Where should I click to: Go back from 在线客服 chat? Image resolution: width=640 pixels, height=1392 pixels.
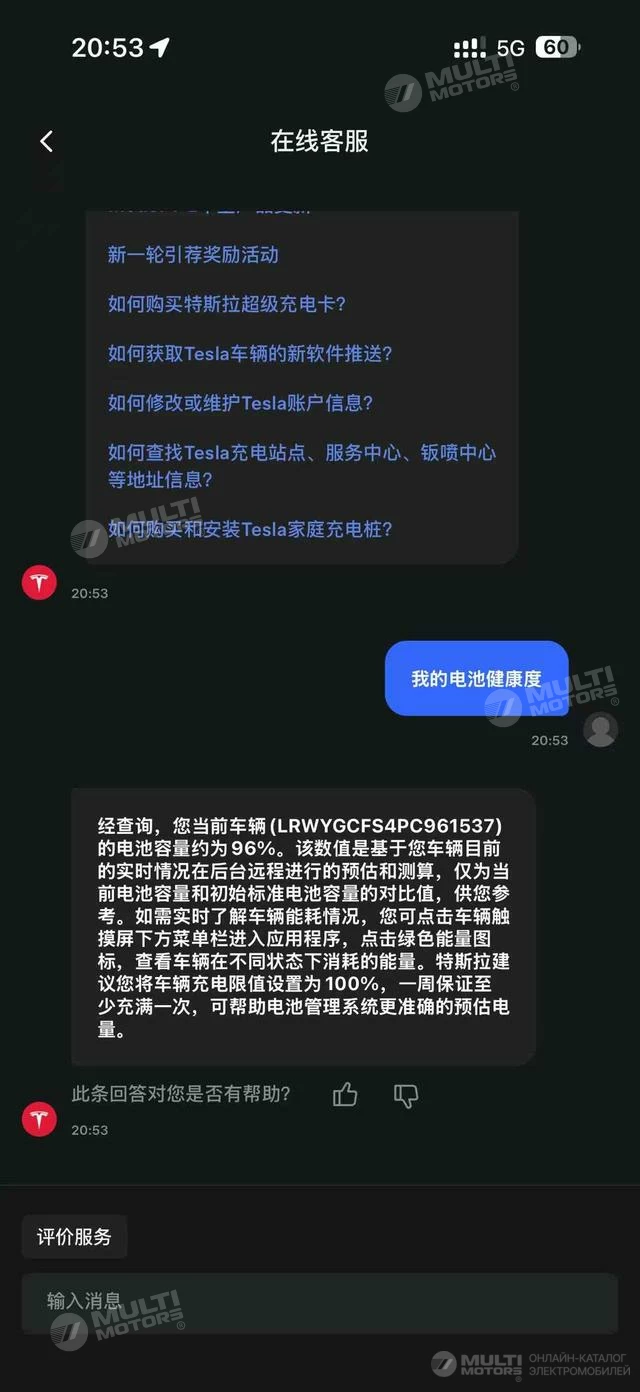click(x=46, y=141)
